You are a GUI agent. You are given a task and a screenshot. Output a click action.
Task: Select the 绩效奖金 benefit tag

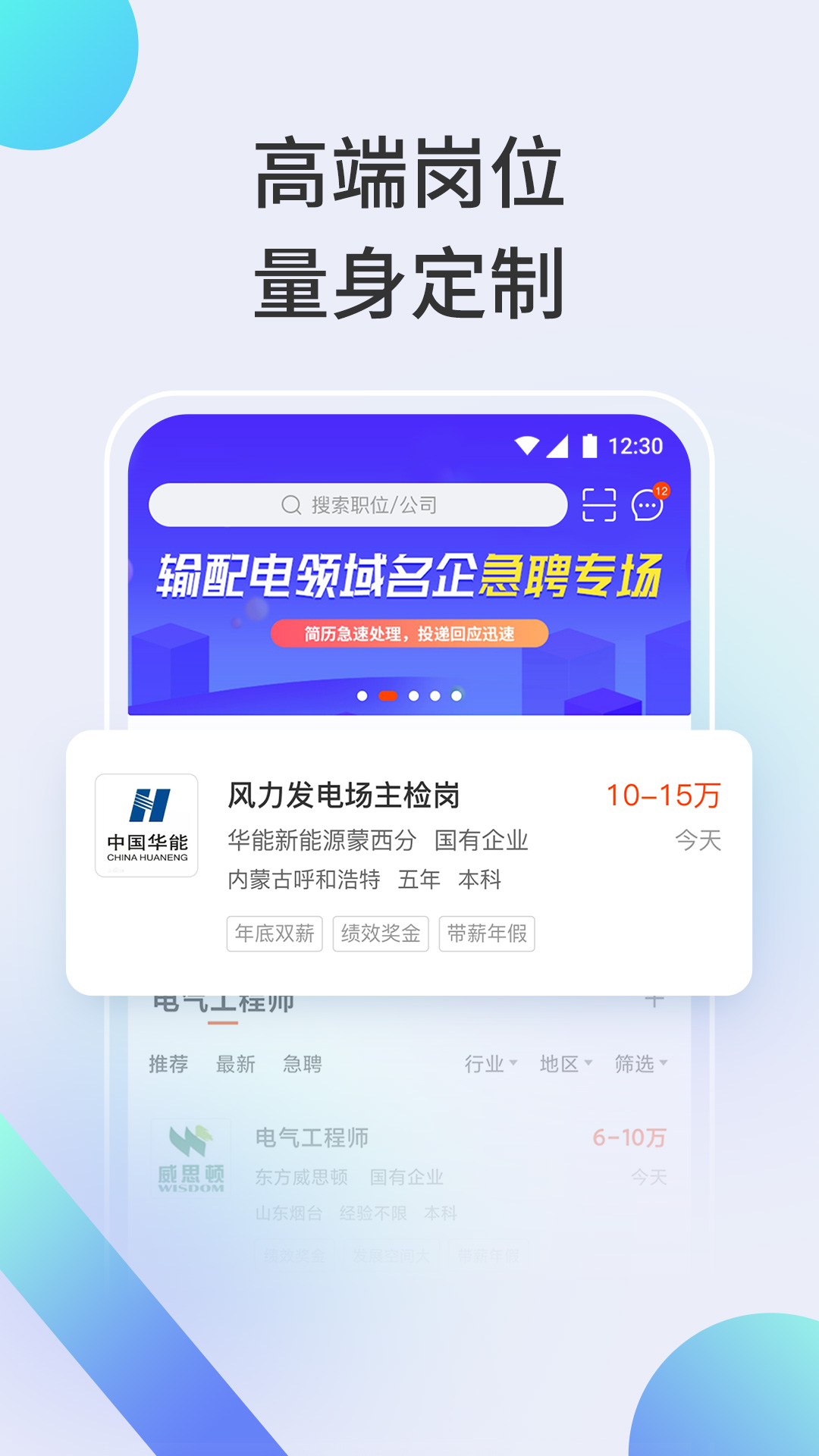point(381,934)
